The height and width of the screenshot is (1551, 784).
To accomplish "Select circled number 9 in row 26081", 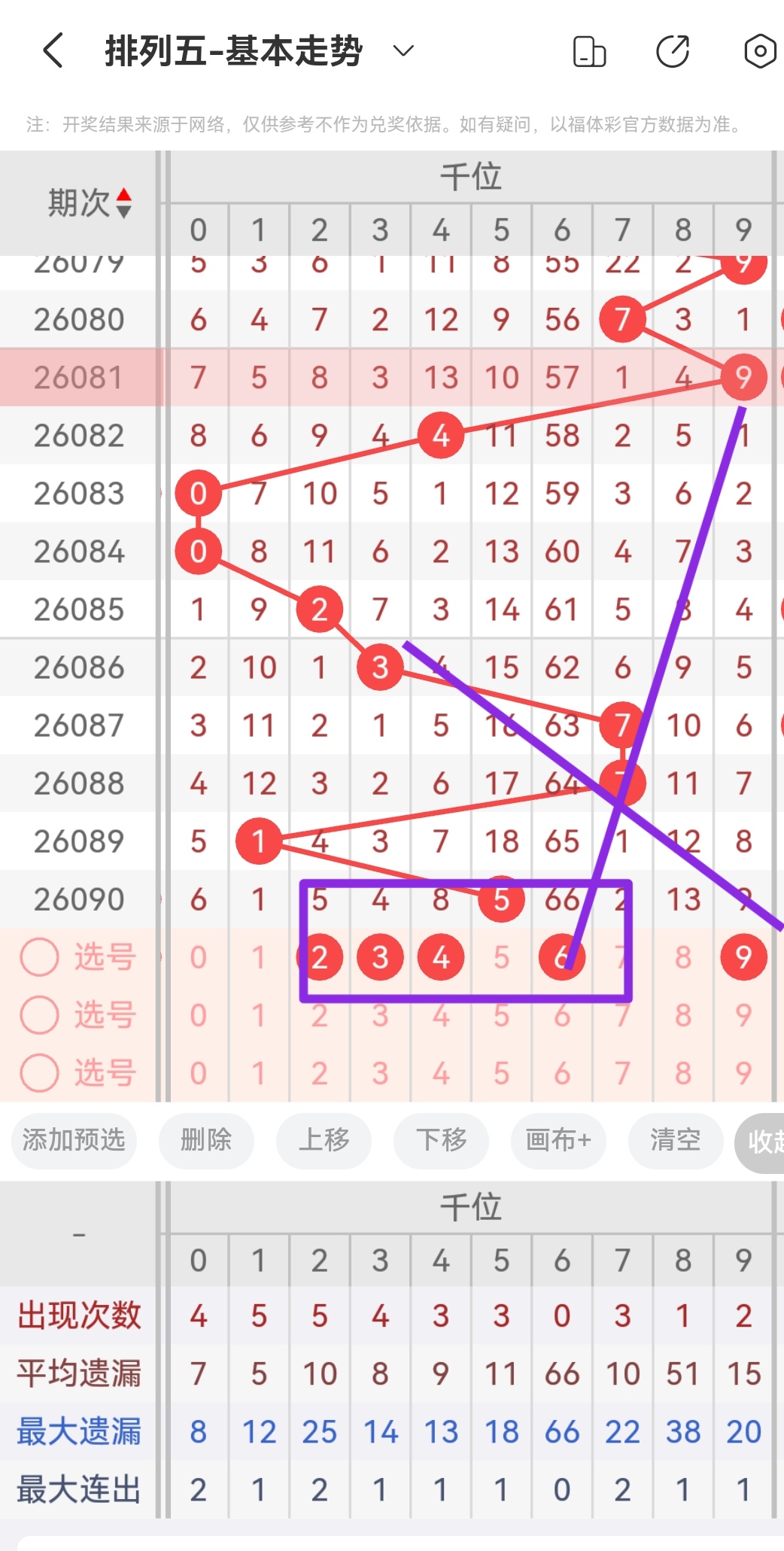I will 743,377.
